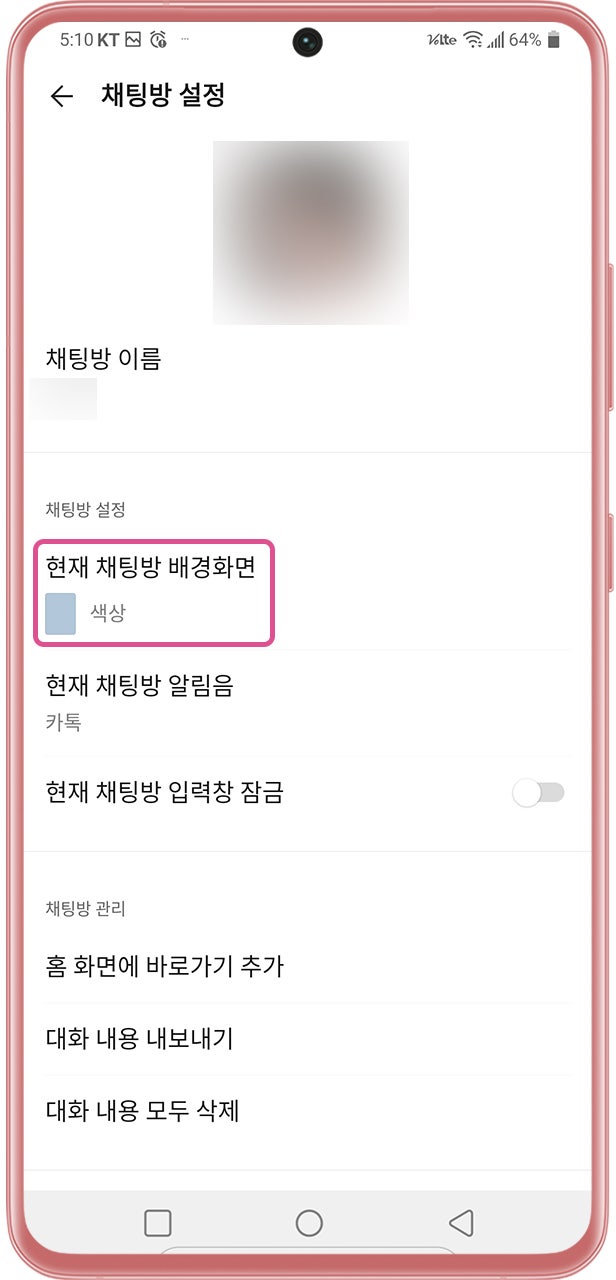The height and width of the screenshot is (1280, 616).
Task: Go back using the top-left arrow
Action: pyautogui.click(x=62, y=96)
